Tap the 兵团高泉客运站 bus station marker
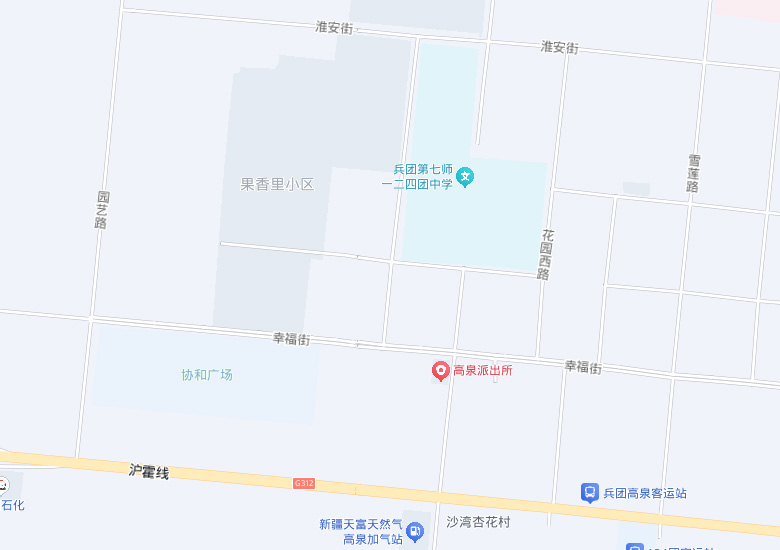This screenshot has height=550, width=780. point(591,493)
